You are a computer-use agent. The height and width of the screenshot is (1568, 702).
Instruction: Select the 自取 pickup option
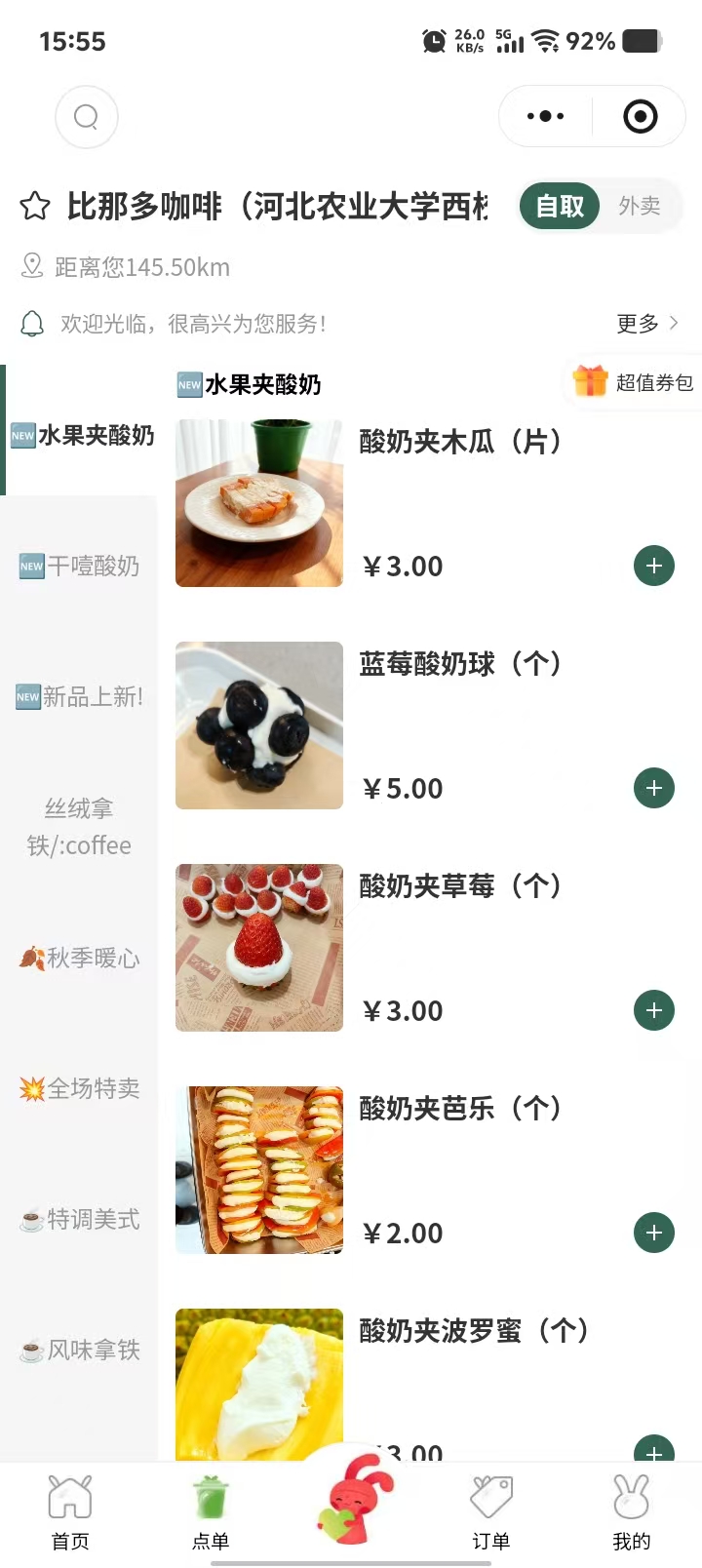point(560,206)
